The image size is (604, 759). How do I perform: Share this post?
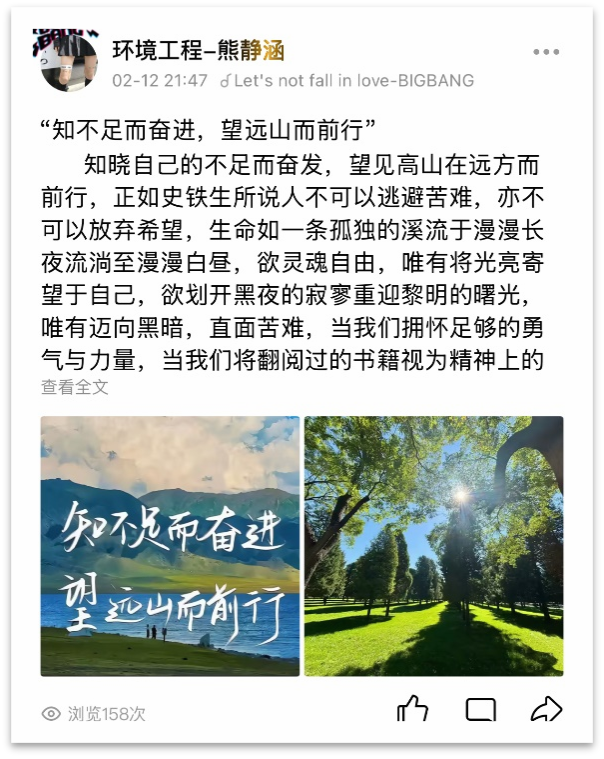pos(546,711)
